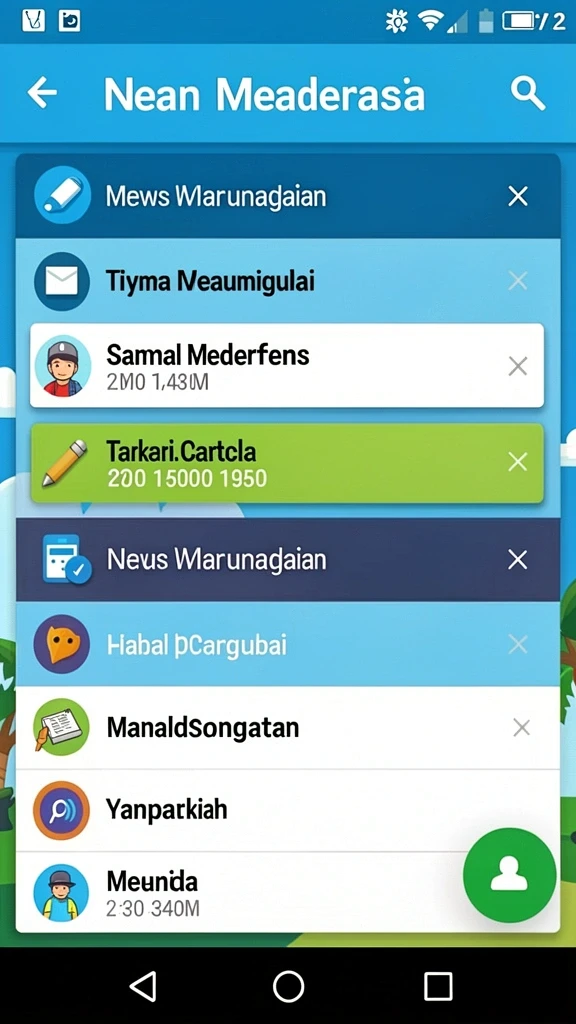
Task: Remove the Habal pCargubai row
Action: tap(518, 645)
